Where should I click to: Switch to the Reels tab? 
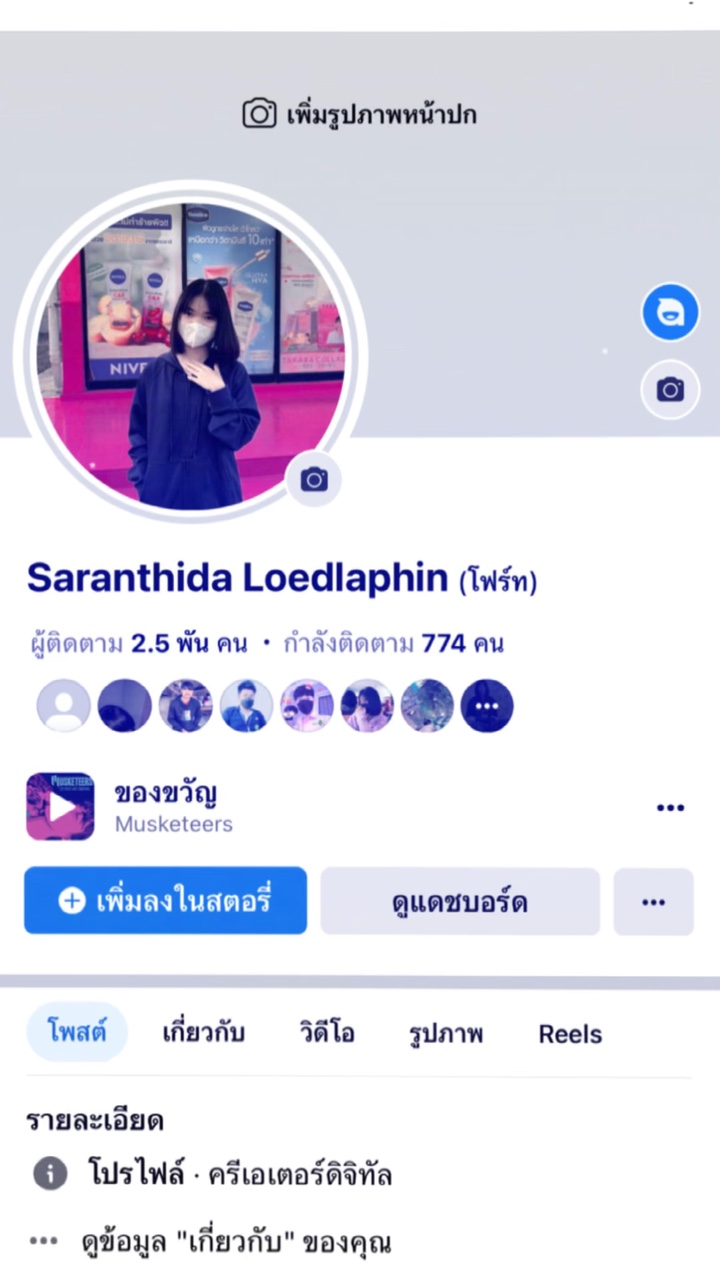coord(570,1033)
